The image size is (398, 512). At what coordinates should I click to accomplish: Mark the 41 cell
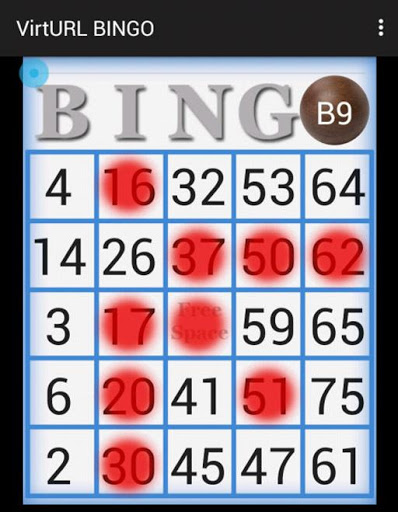click(x=200, y=393)
